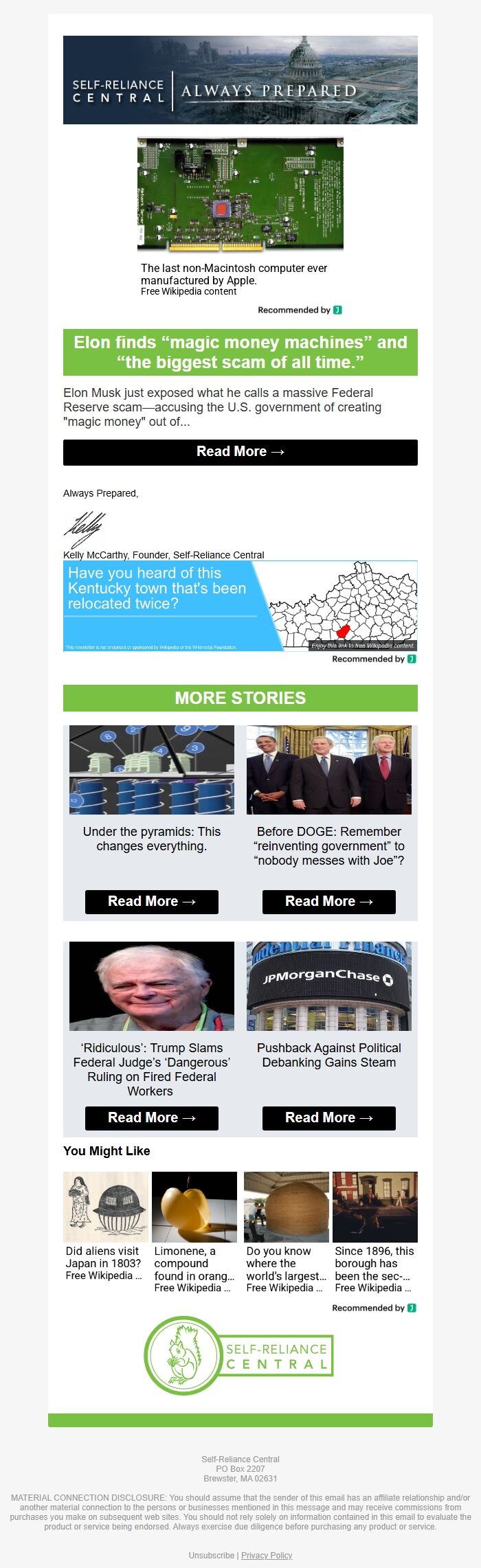The width and height of the screenshot is (481, 1568).
Task: Read more on Trump Slams Federal Judge story
Action: [x=151, y=1118]
